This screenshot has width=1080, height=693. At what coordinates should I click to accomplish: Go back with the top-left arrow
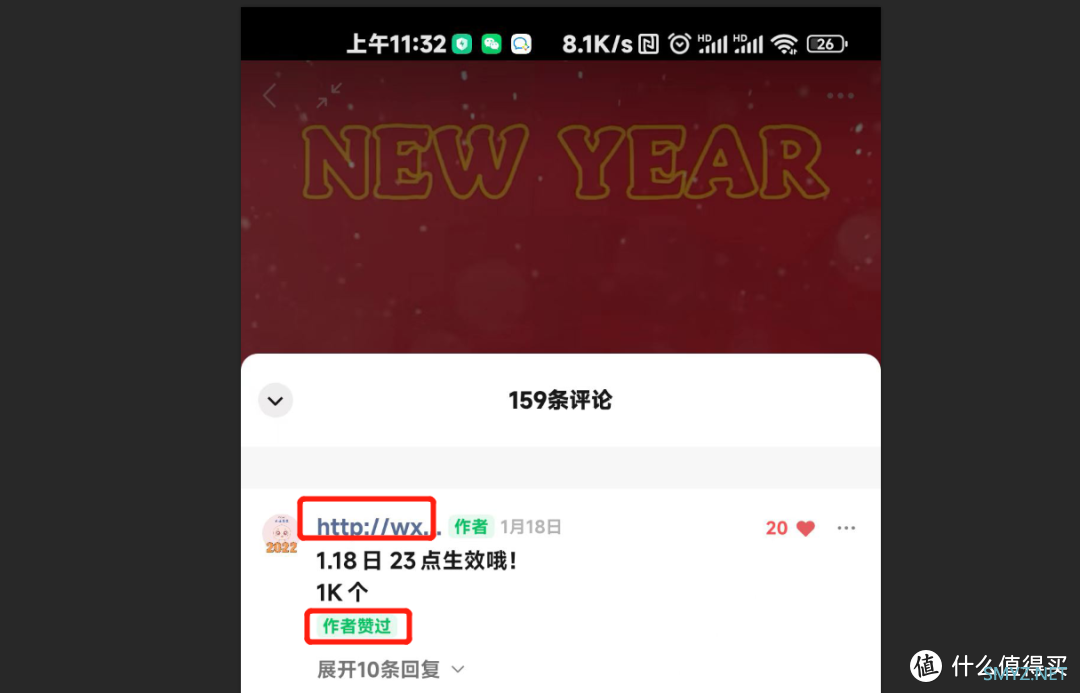tap(269, 96)
